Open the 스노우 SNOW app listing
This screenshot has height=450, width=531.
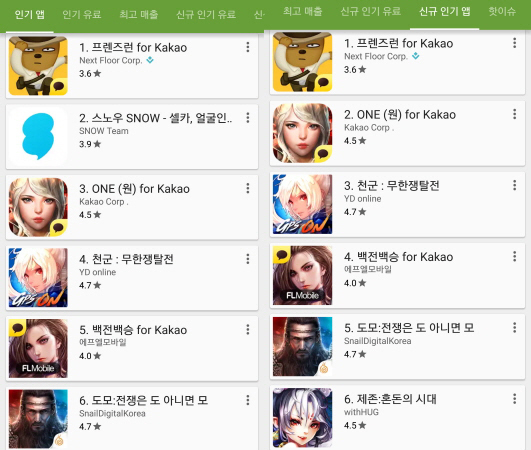pos(132,137)
